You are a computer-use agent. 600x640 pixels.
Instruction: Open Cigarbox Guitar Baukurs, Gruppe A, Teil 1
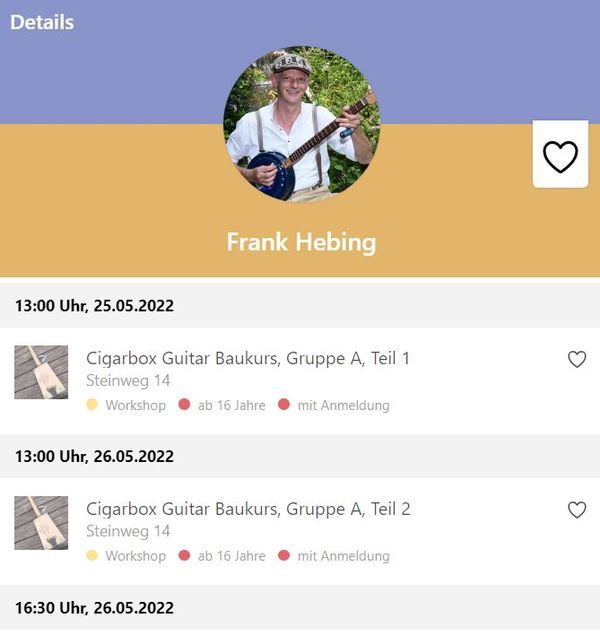(248, 358)
